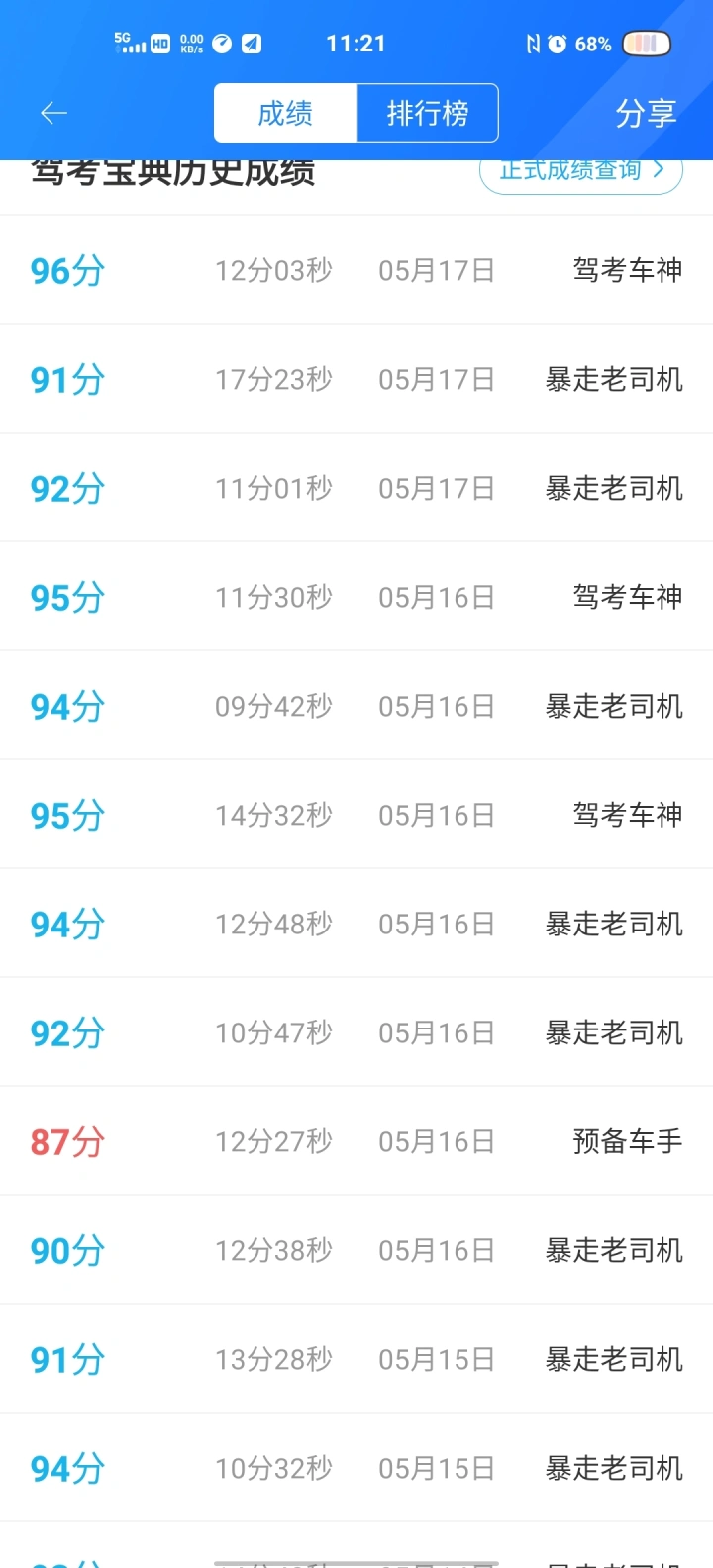Switch to the 排行榜 tab
The image size is (713, 1568).
(428, 113)
